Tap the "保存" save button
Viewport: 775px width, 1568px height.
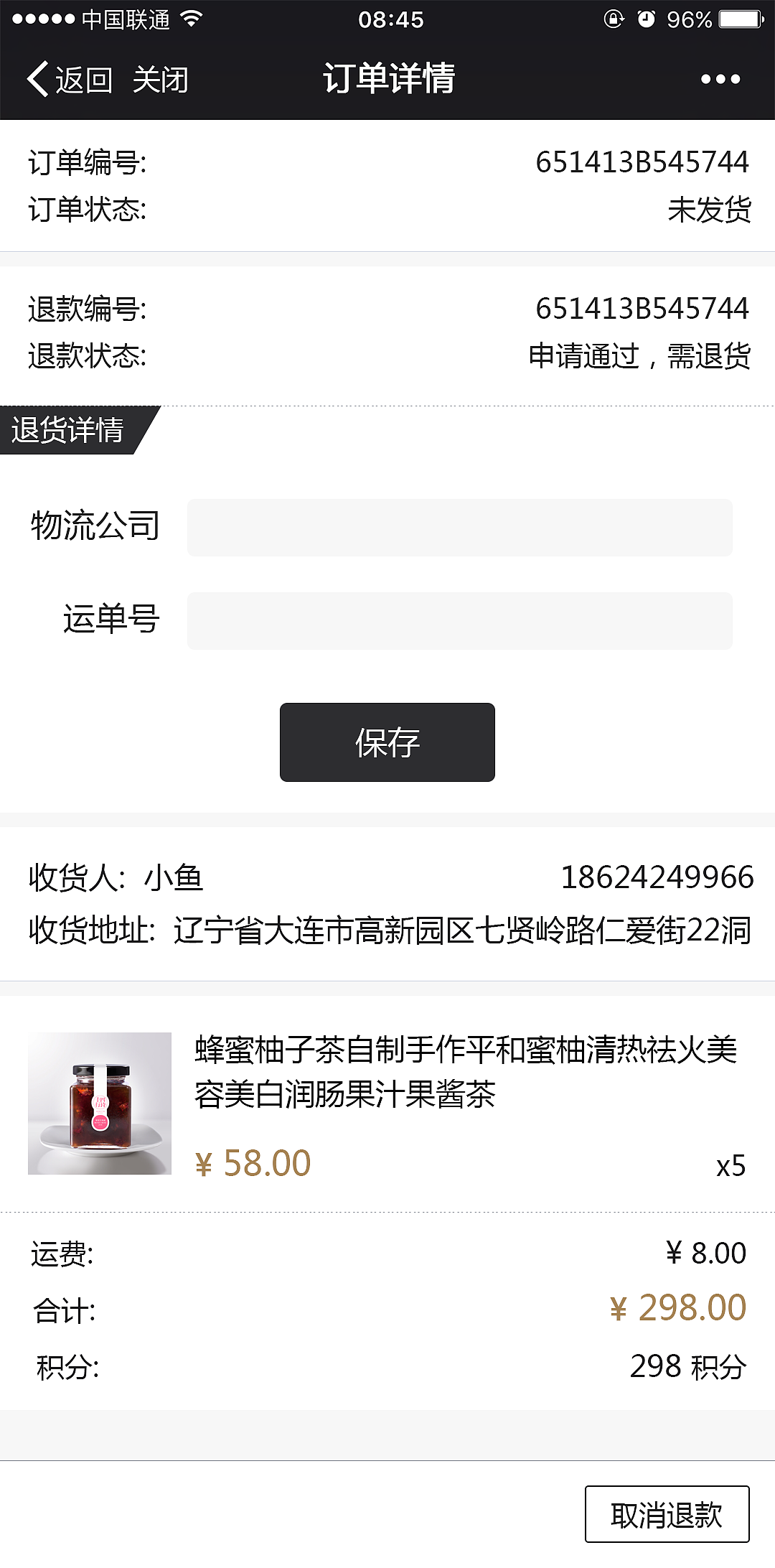click(387, 742)
